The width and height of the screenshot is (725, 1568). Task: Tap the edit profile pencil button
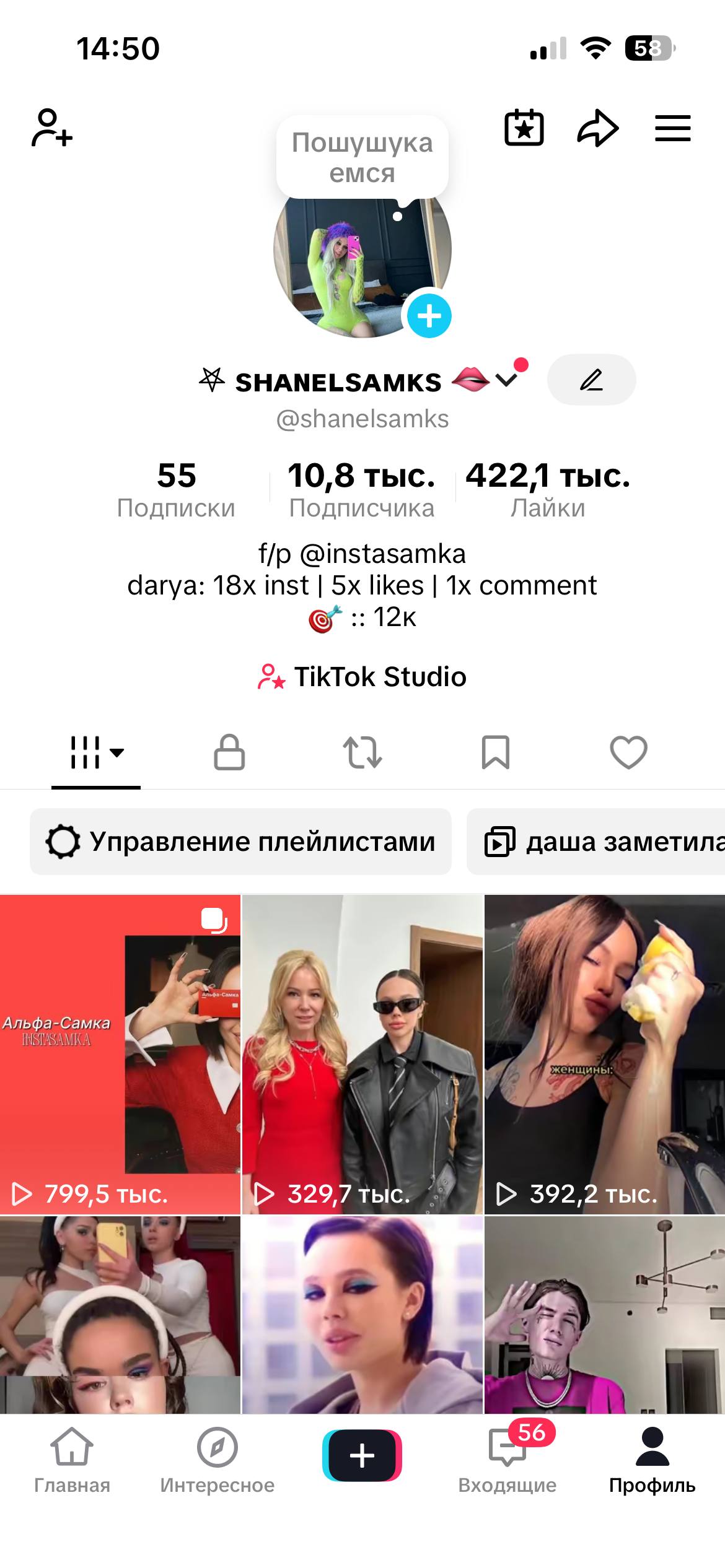tap(591, 380)
